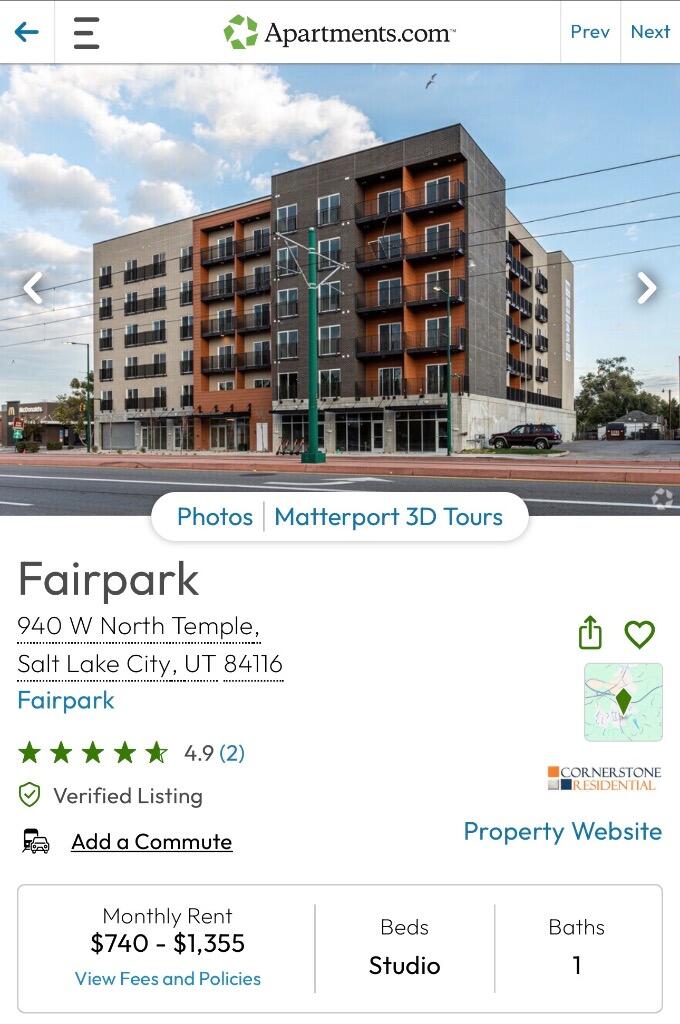Go back using the arrow icon
Image resolution: width=680 pixels, height=1024 pixels.
point(27,32)
